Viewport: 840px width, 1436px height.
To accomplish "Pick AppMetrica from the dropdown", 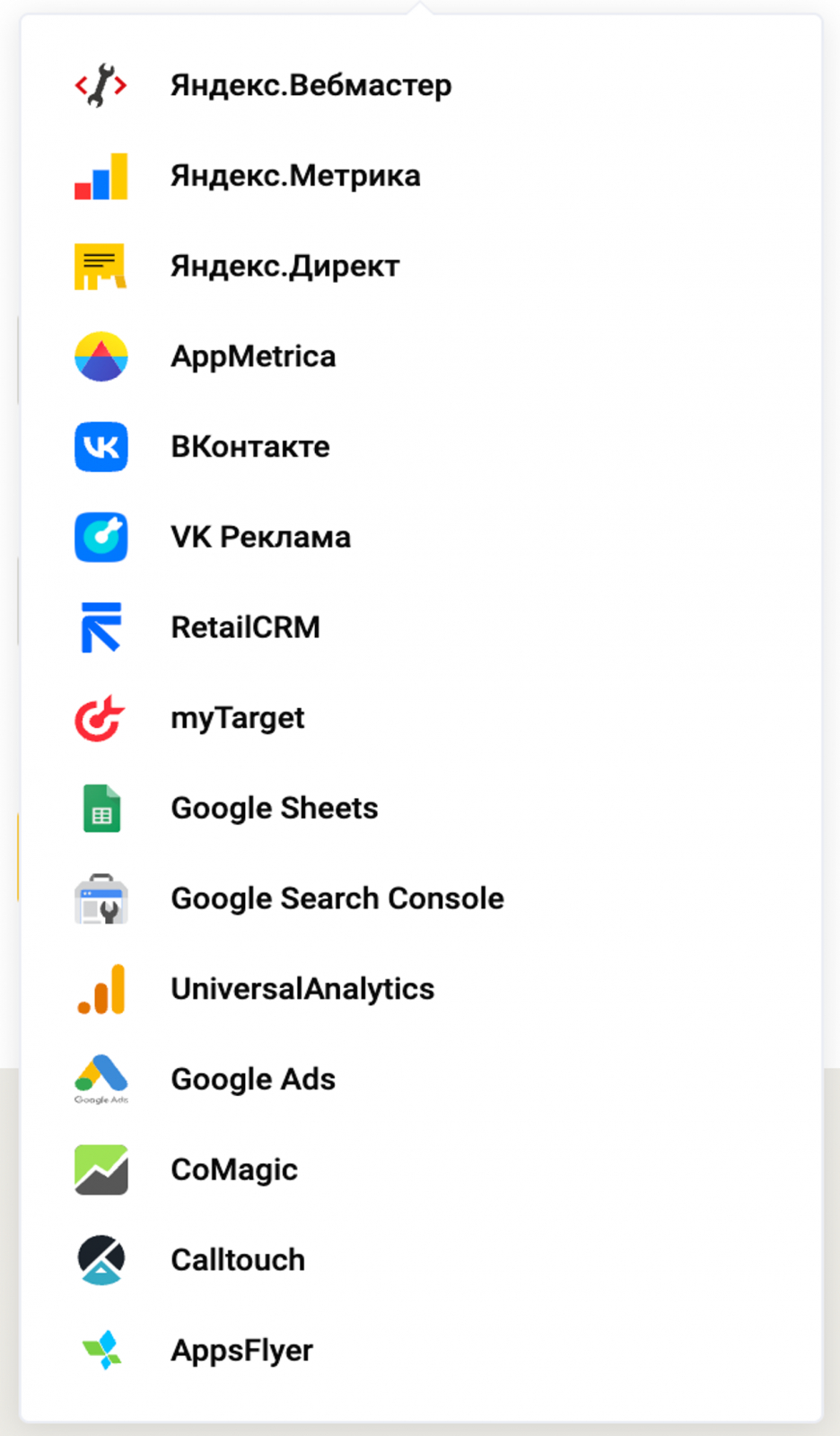I will [253, 356].
